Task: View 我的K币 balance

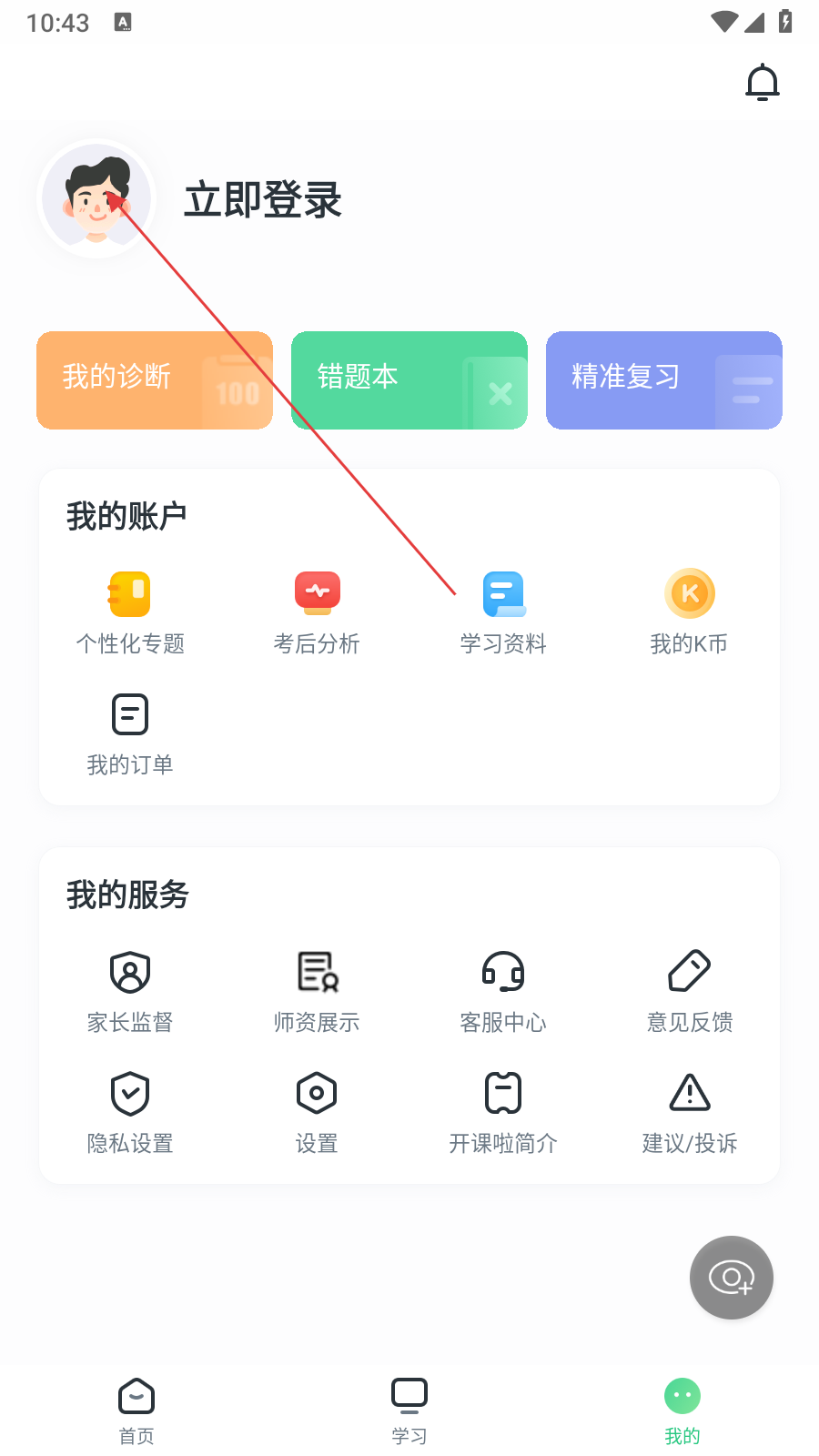Action: click(689, 612)
